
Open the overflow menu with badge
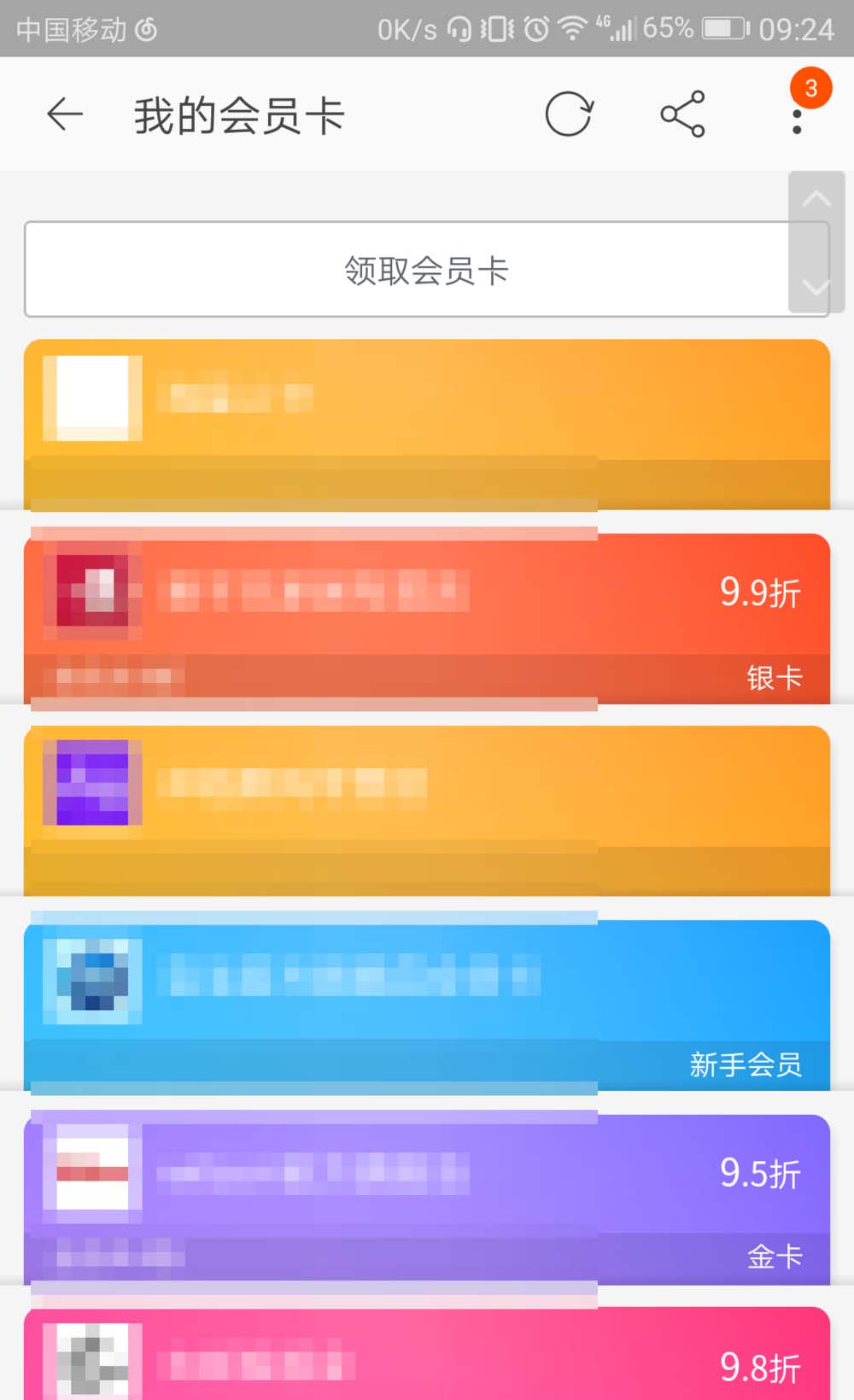[798, 114]
